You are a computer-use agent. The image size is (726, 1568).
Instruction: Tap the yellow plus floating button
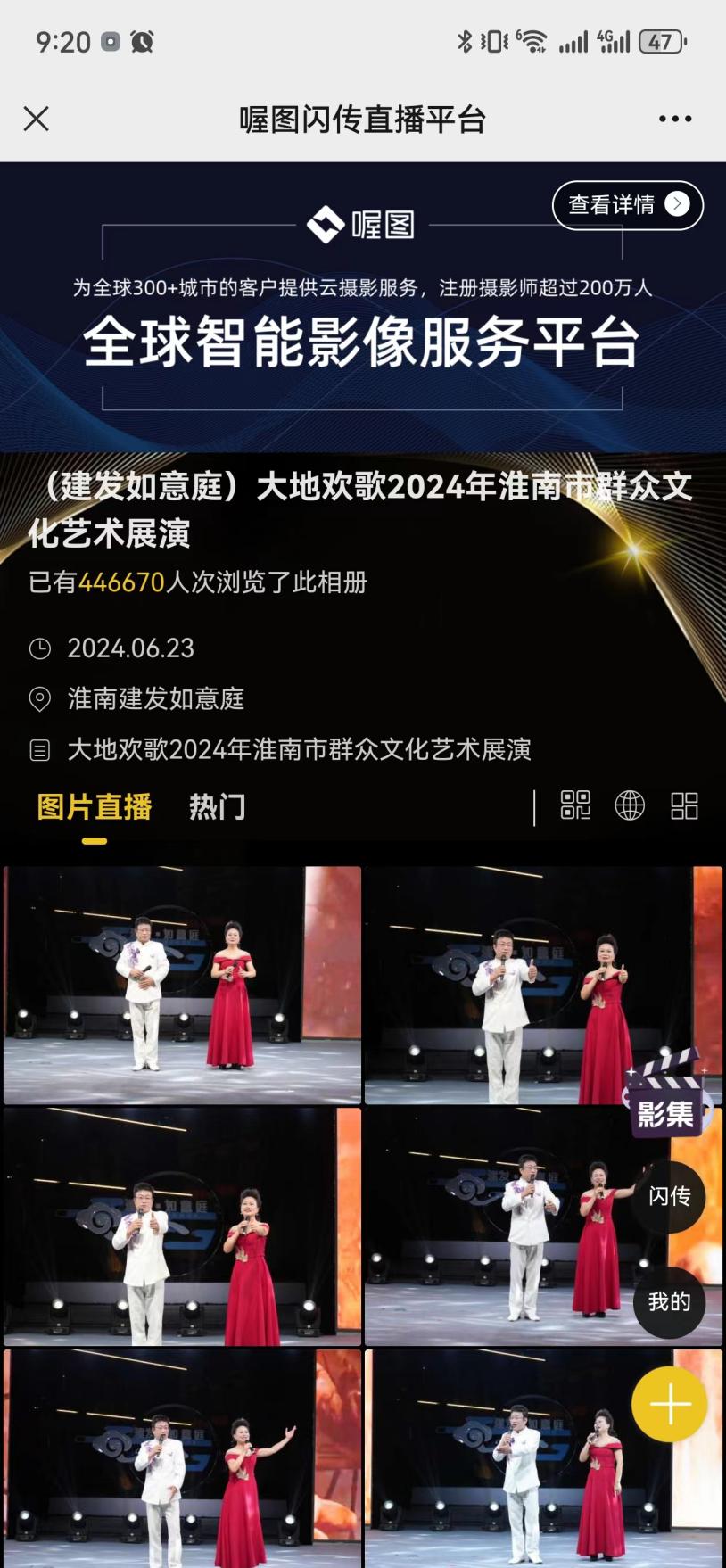pyautogui.click(x=670, y=1405)
